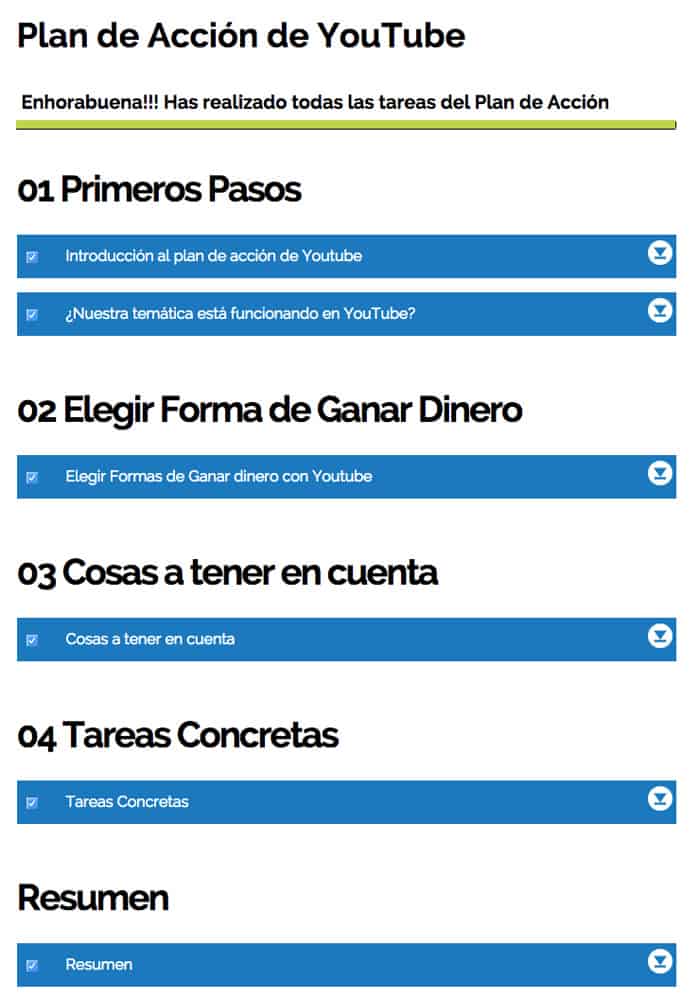The image size is (700, 1000).
Task: Expand ¿Nuestra temática está funcionando en YouTube? row
Action: [x=659, y=310]
